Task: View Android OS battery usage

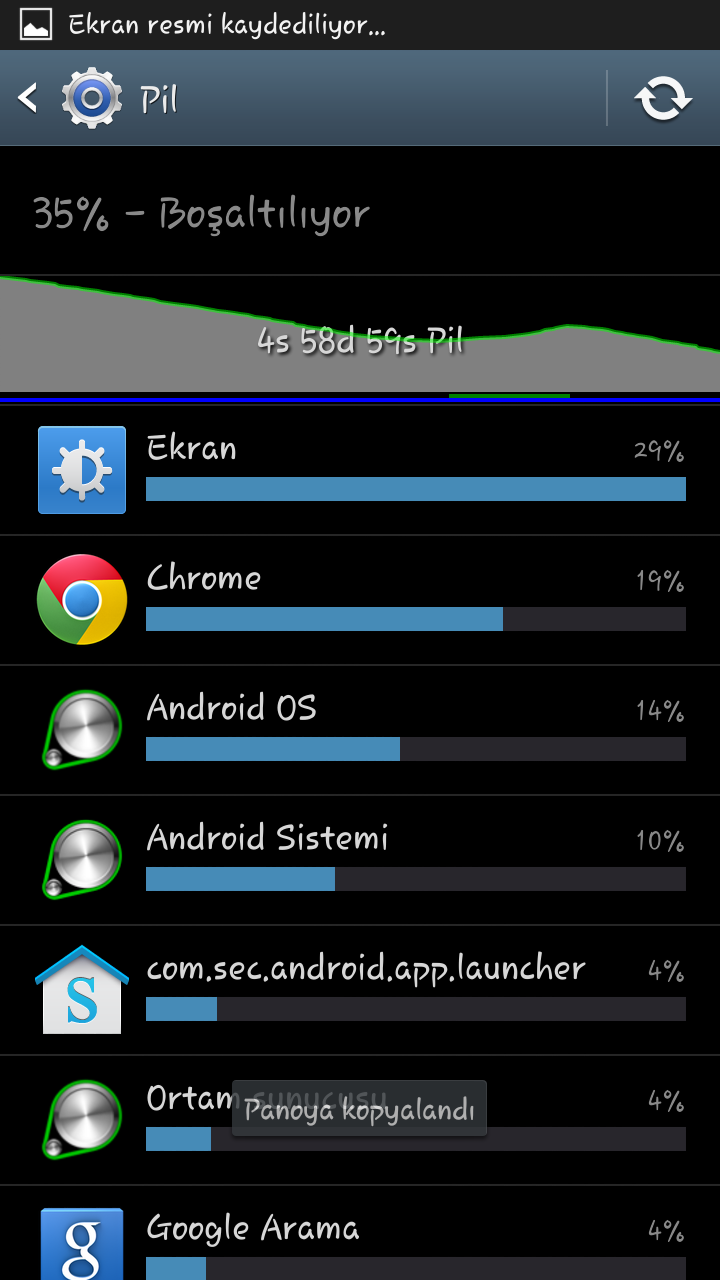Action: (360, 730)
